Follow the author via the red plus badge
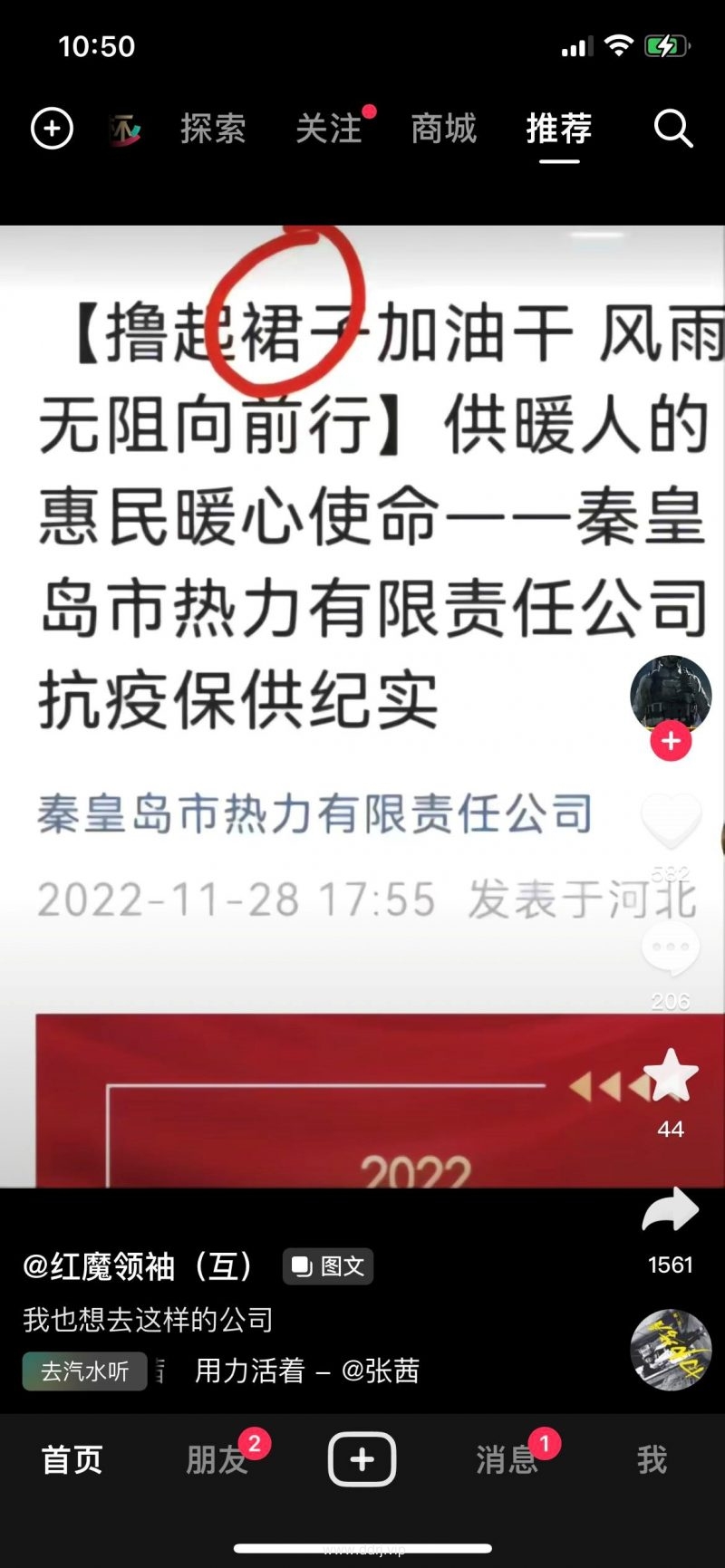Image resolution: width=725 pixels, height=1568 pixels. (x=671, y=741)
